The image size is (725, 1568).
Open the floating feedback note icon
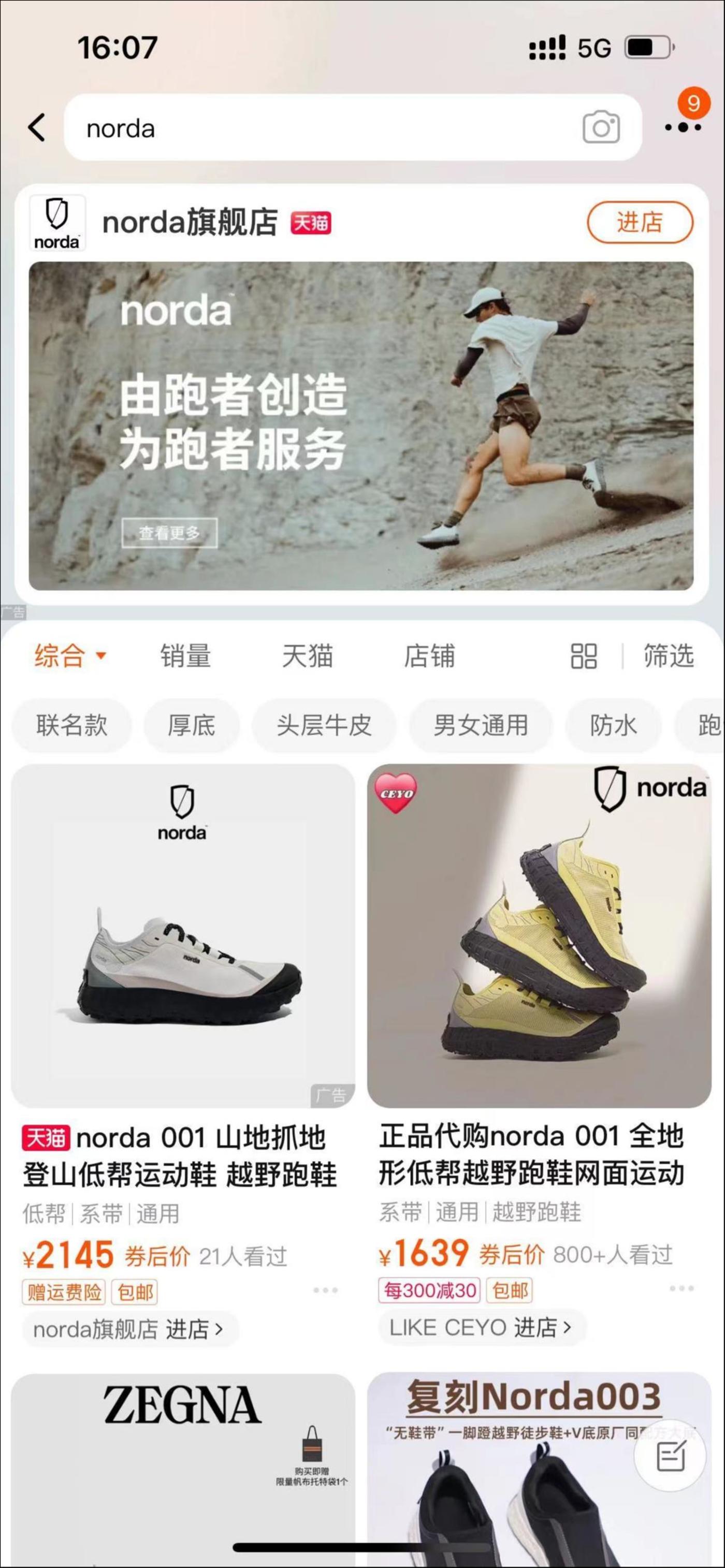tap(670, 1456)
